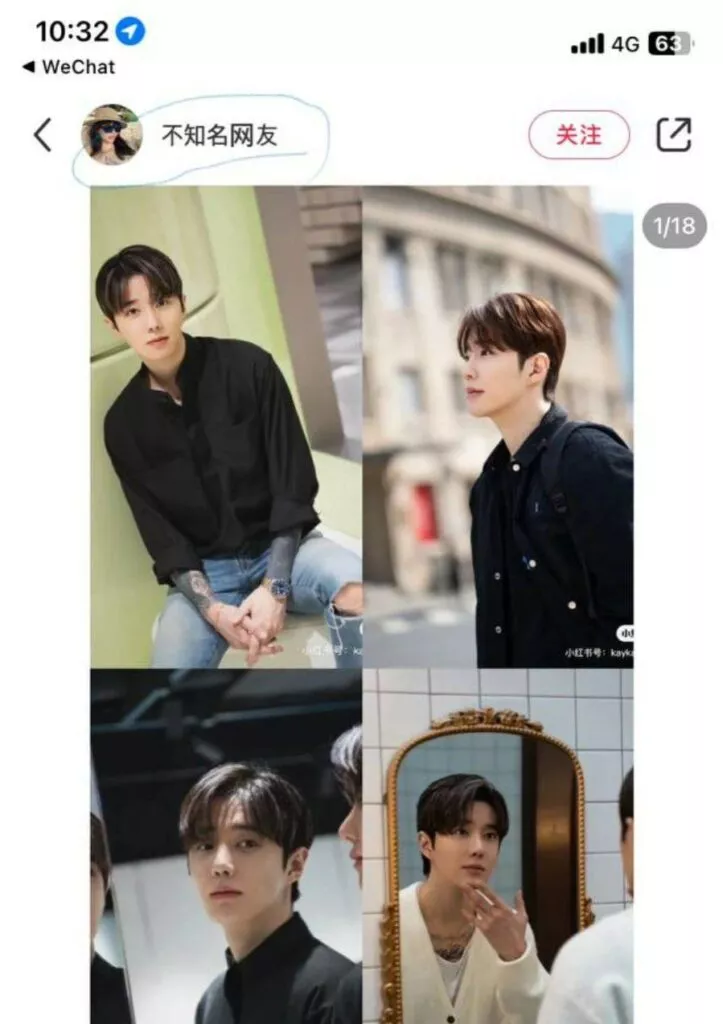Follow the author with the 关注 button

pos(579,135)
